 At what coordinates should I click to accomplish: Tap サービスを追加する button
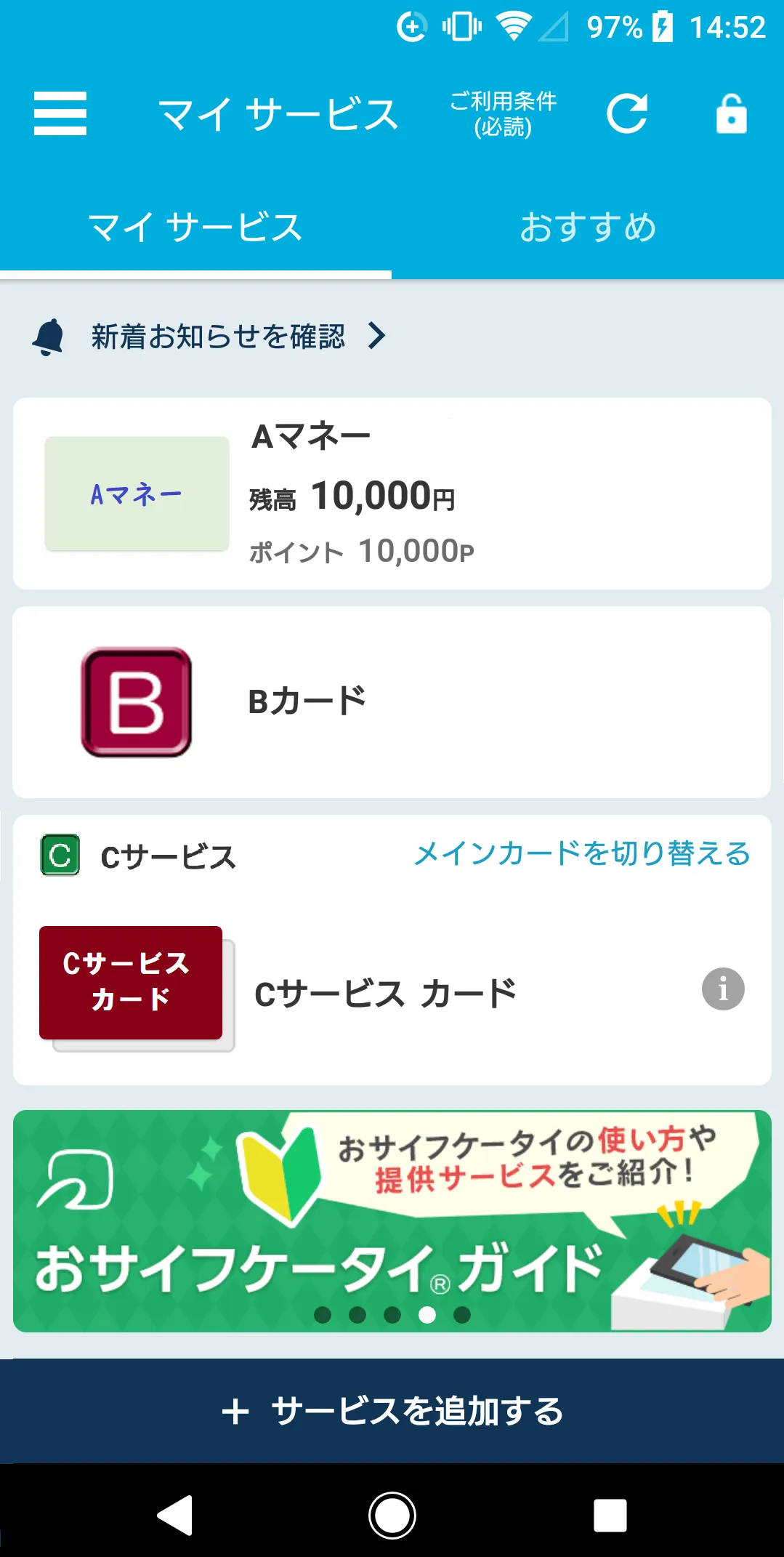click(x=392, y=1411)
